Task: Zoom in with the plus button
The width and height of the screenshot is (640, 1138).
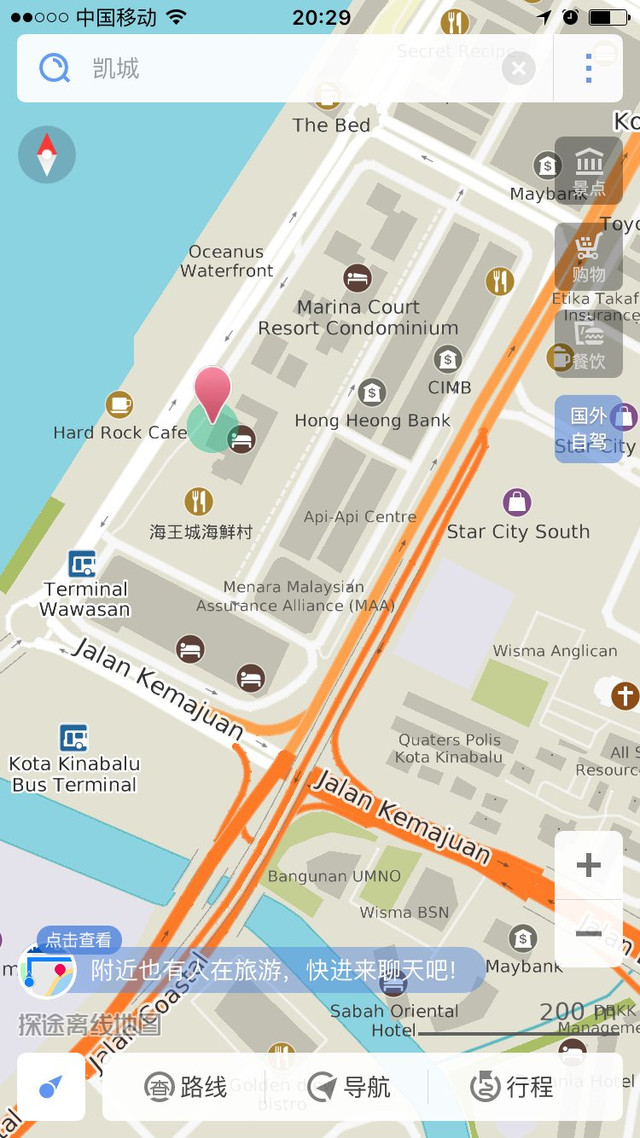Action: click(x=589, y=865)
